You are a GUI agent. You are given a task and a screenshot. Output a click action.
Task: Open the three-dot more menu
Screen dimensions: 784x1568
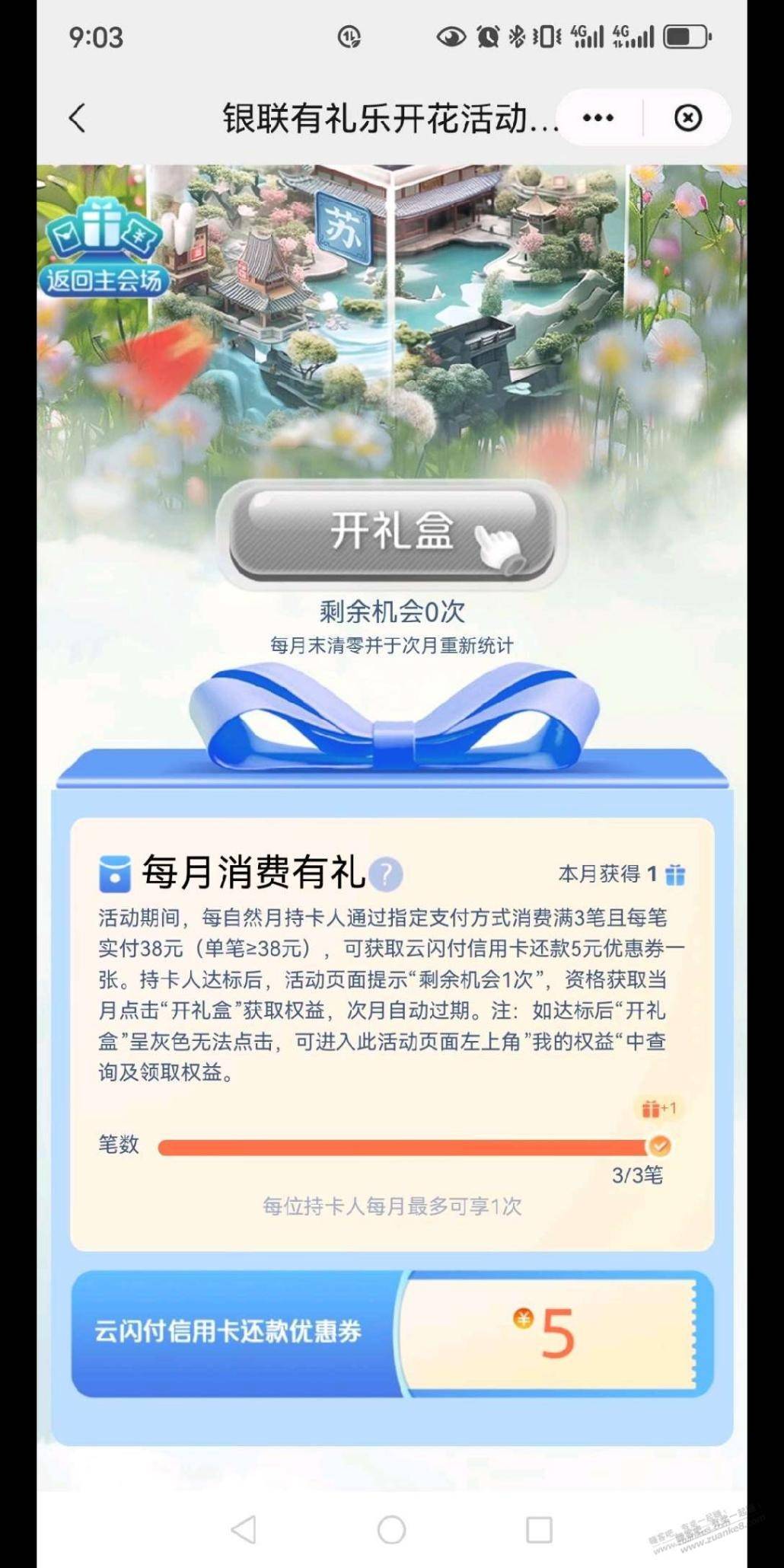point(598,118)
